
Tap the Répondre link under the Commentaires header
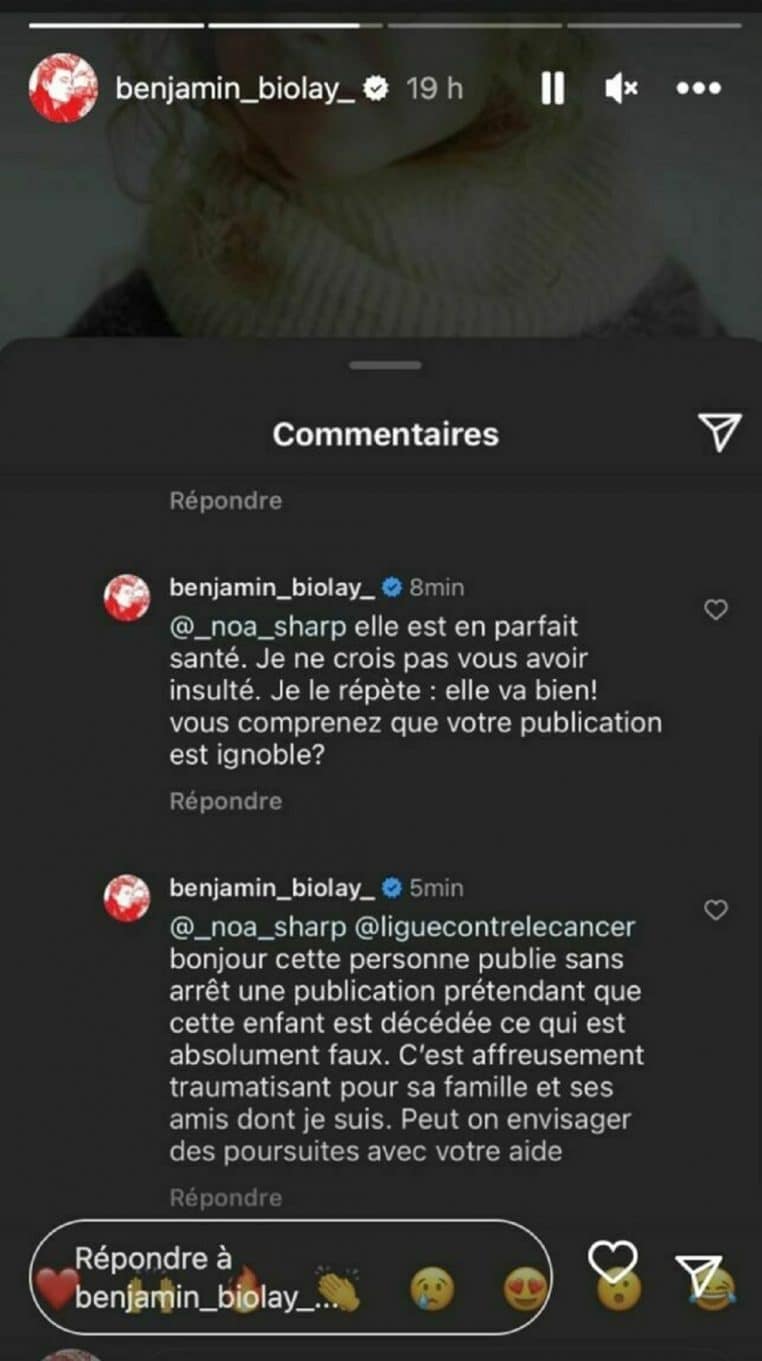(x=225, y=500)
